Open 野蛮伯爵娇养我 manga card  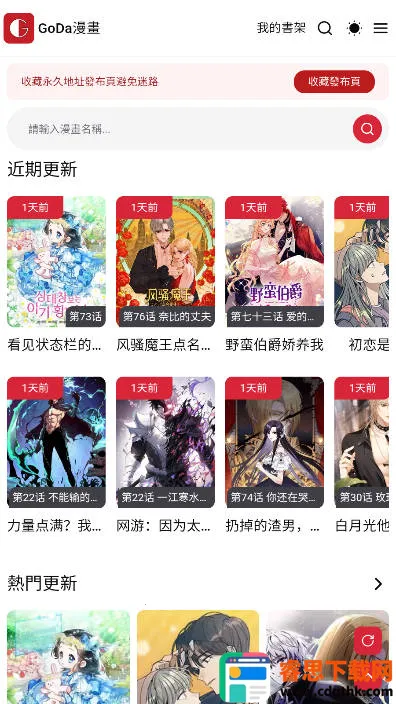pos(274,274)
